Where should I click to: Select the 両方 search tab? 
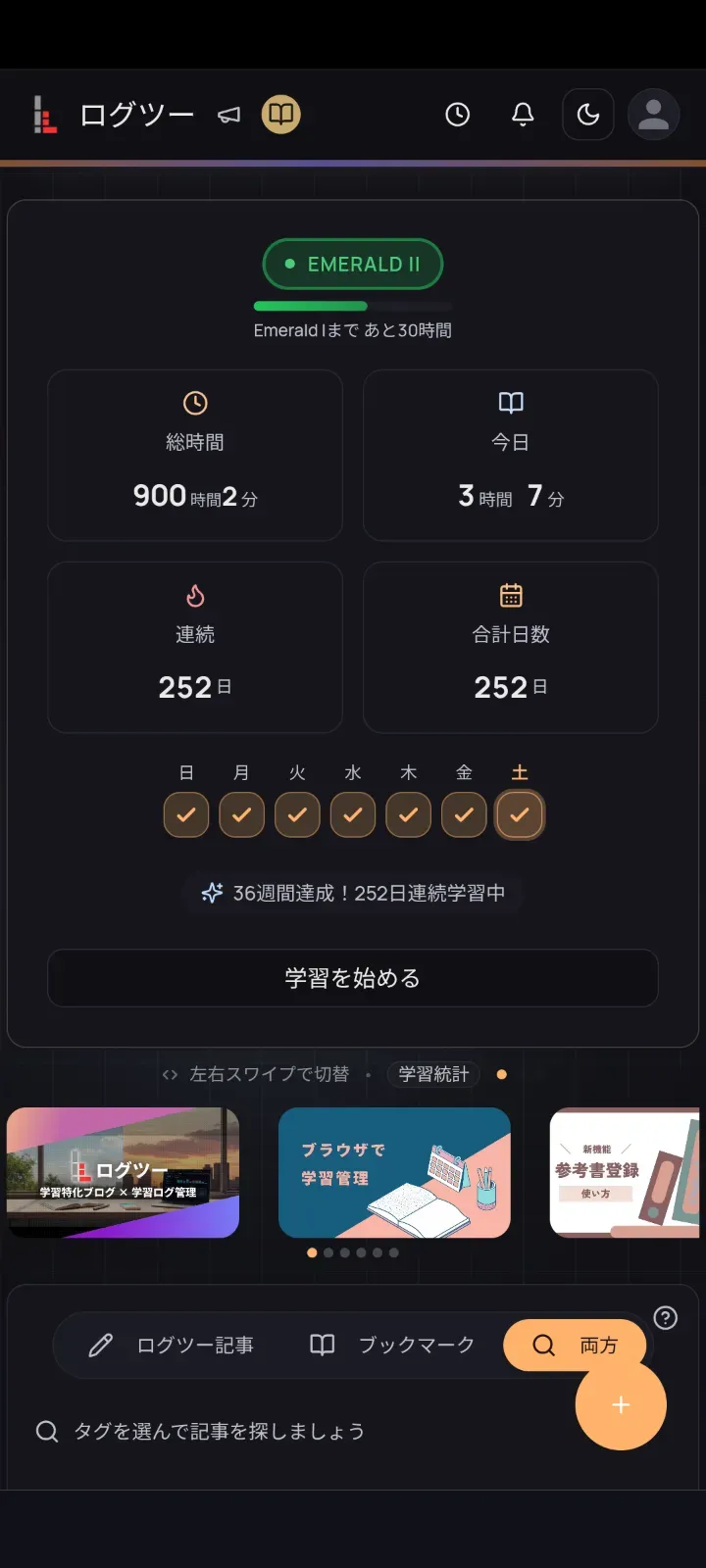coord(575,1346)
